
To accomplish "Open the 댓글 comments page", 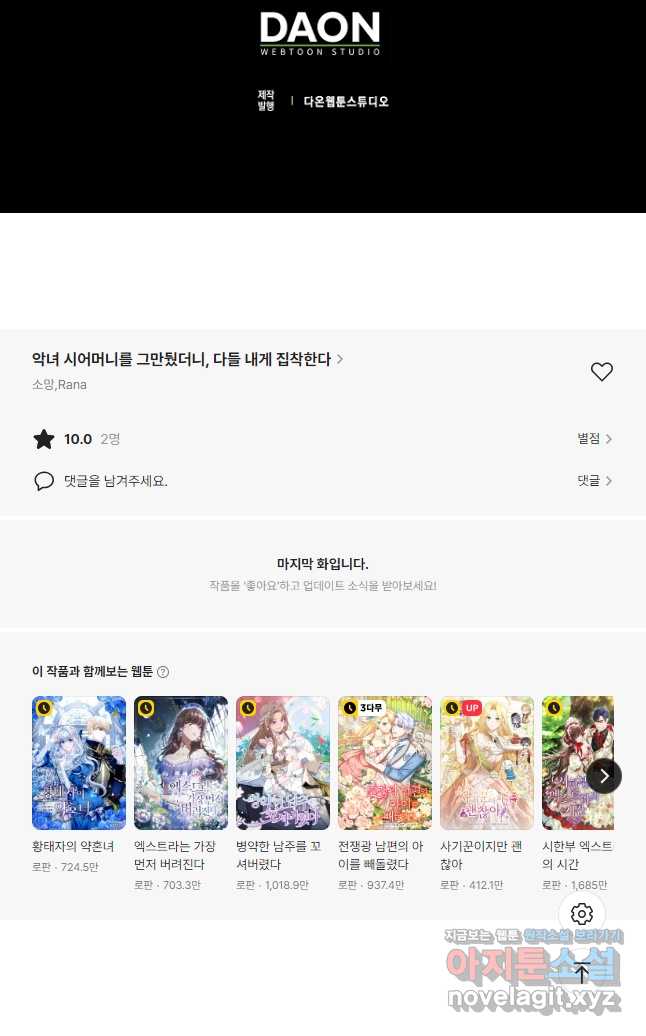I will (x=594, y=481).
